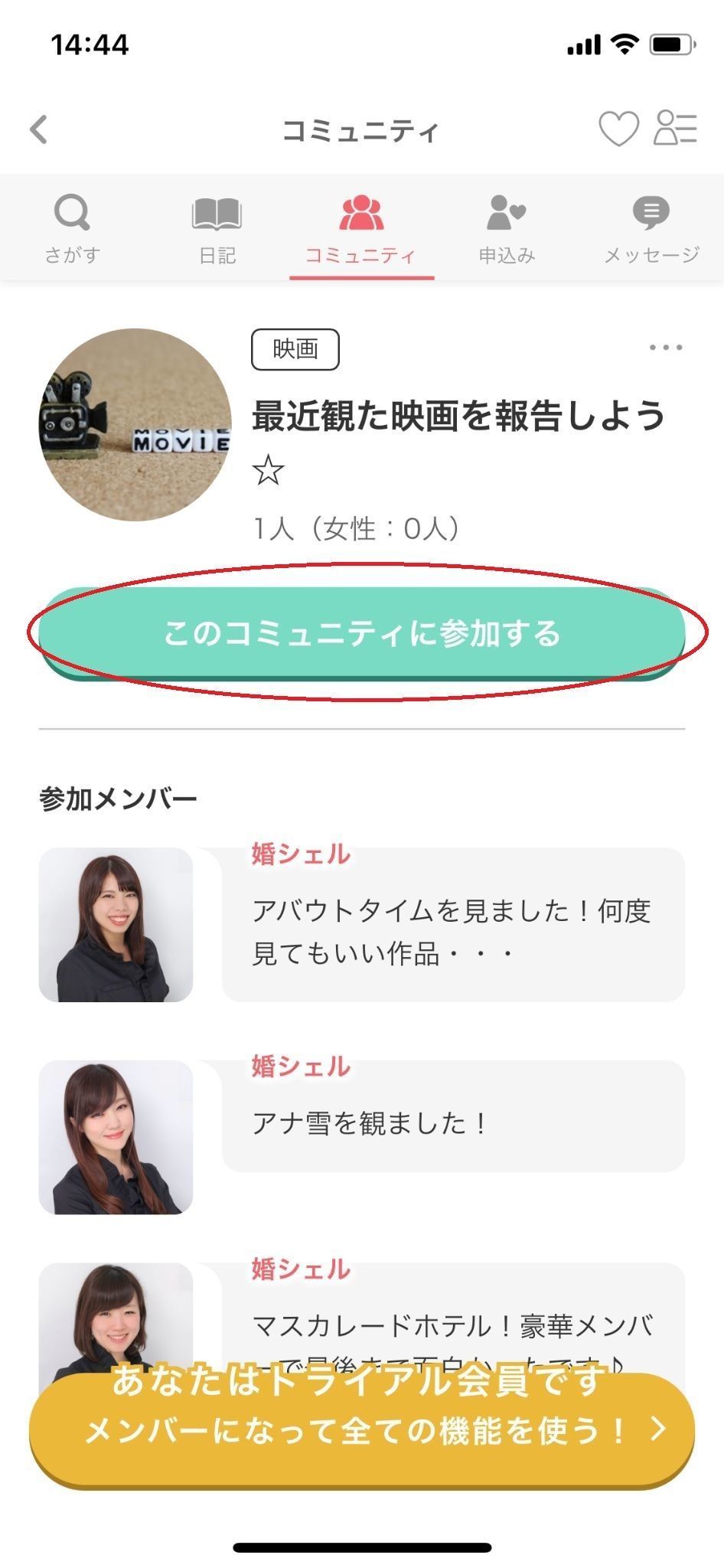Open the three-dot community options menu

[x=665, y=348]
